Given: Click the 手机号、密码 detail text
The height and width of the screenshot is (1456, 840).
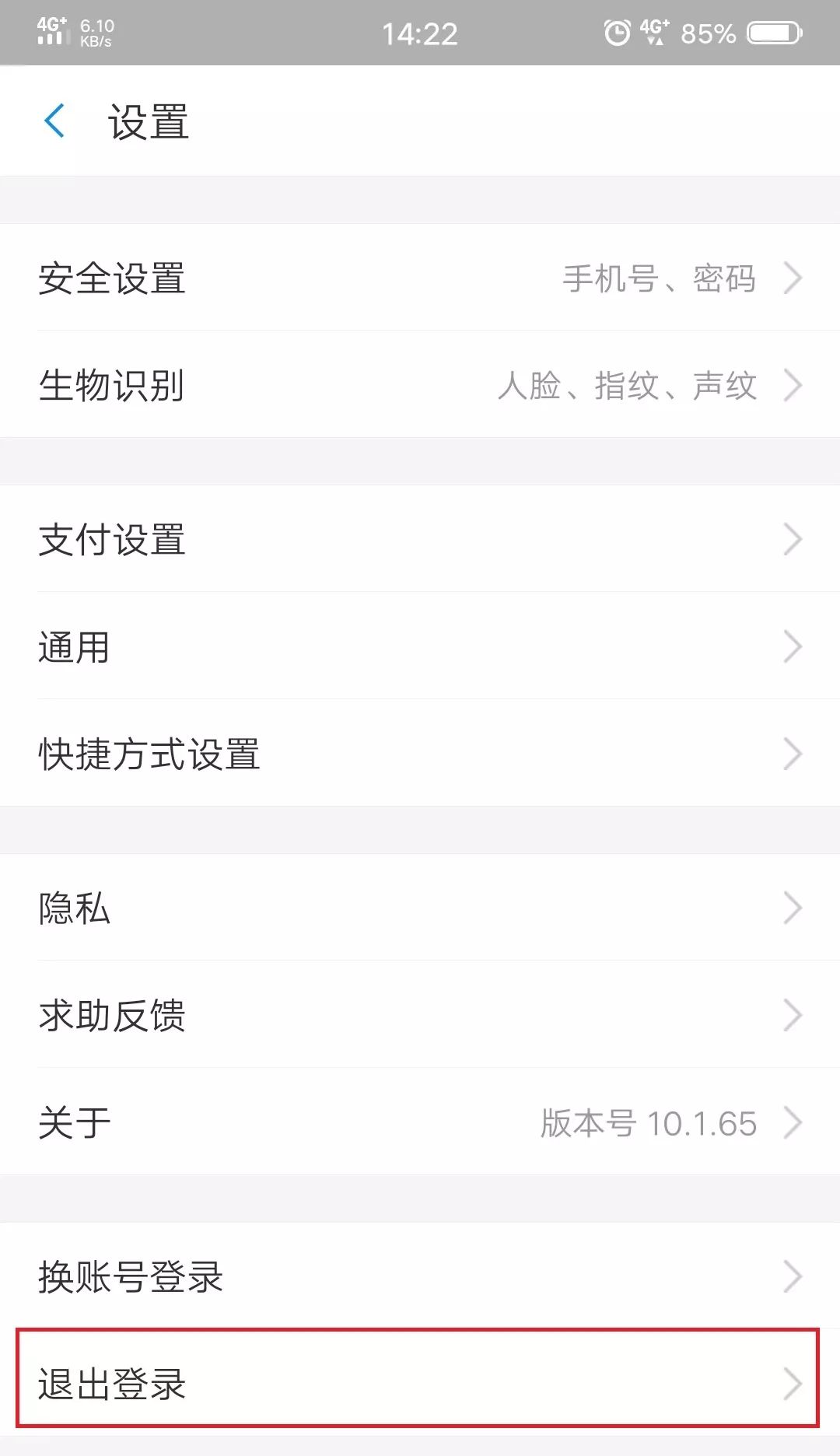Looking at the screenshot, I should tap(659, 278).
